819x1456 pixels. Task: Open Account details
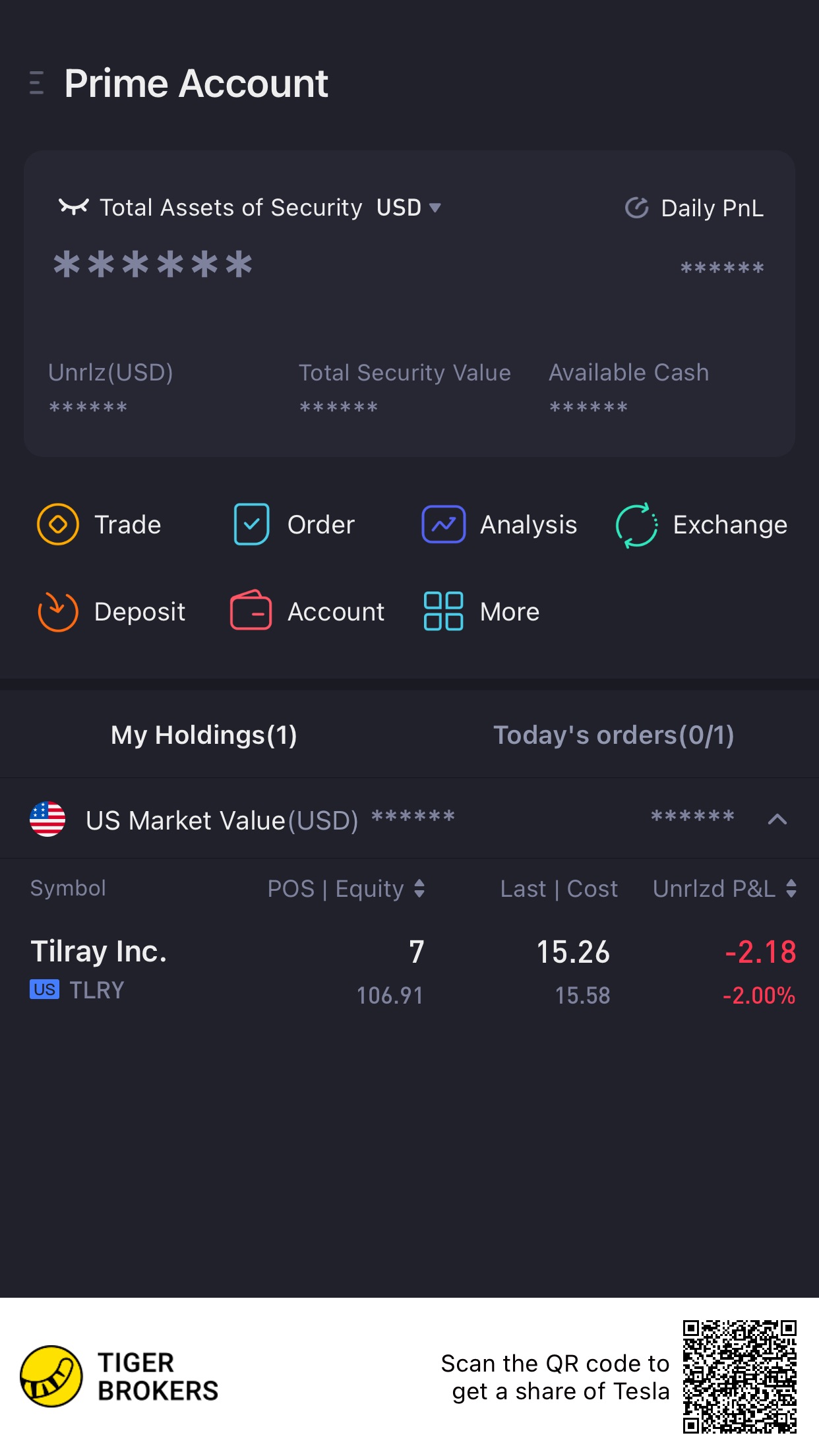tap(307, 612)
